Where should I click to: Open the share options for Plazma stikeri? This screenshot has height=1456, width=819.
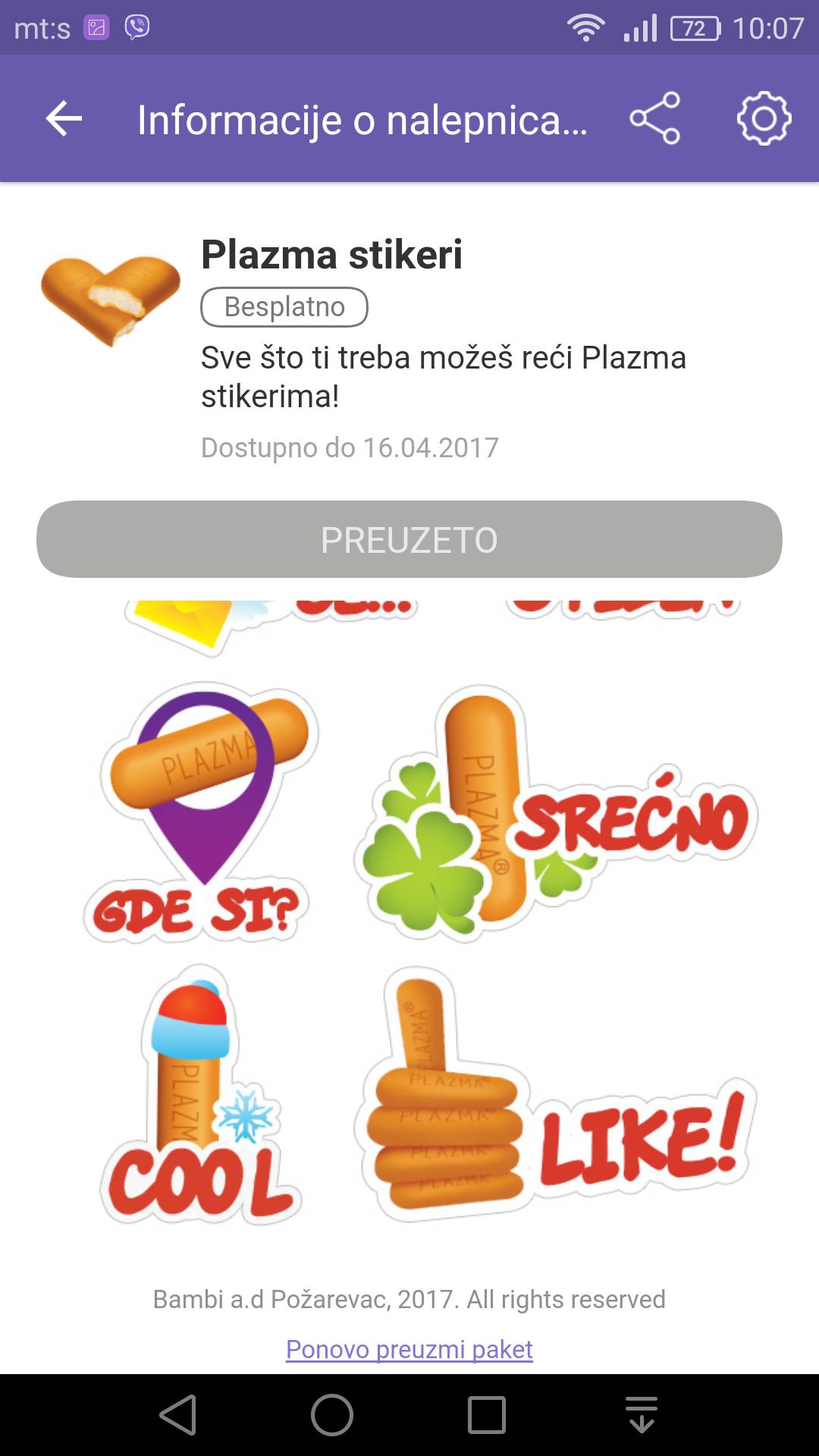(658, 119)
